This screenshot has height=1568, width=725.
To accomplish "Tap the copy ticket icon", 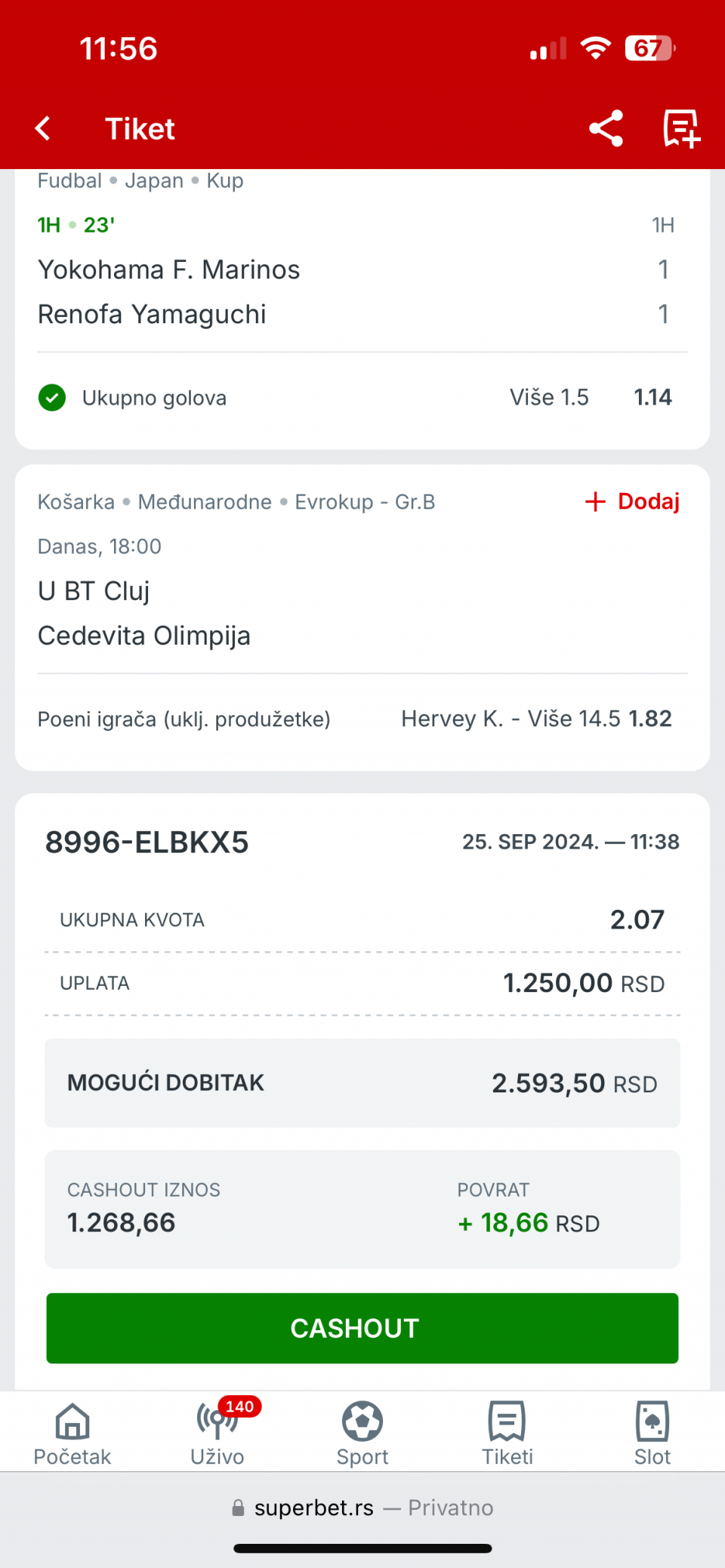I will pyautogui.click(x=682, y=128).
